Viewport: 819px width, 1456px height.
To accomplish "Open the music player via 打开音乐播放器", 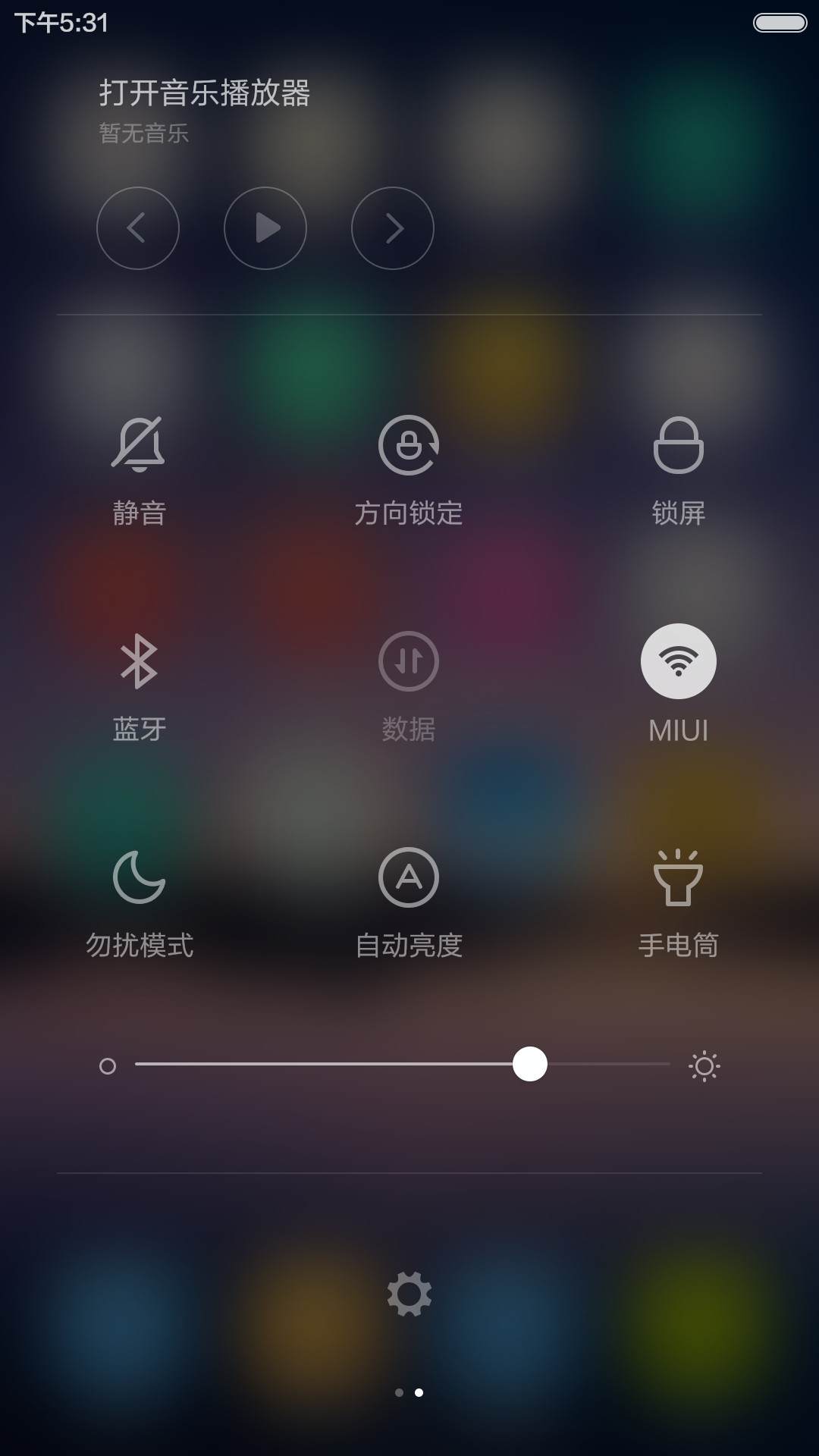I will [205, 93].
